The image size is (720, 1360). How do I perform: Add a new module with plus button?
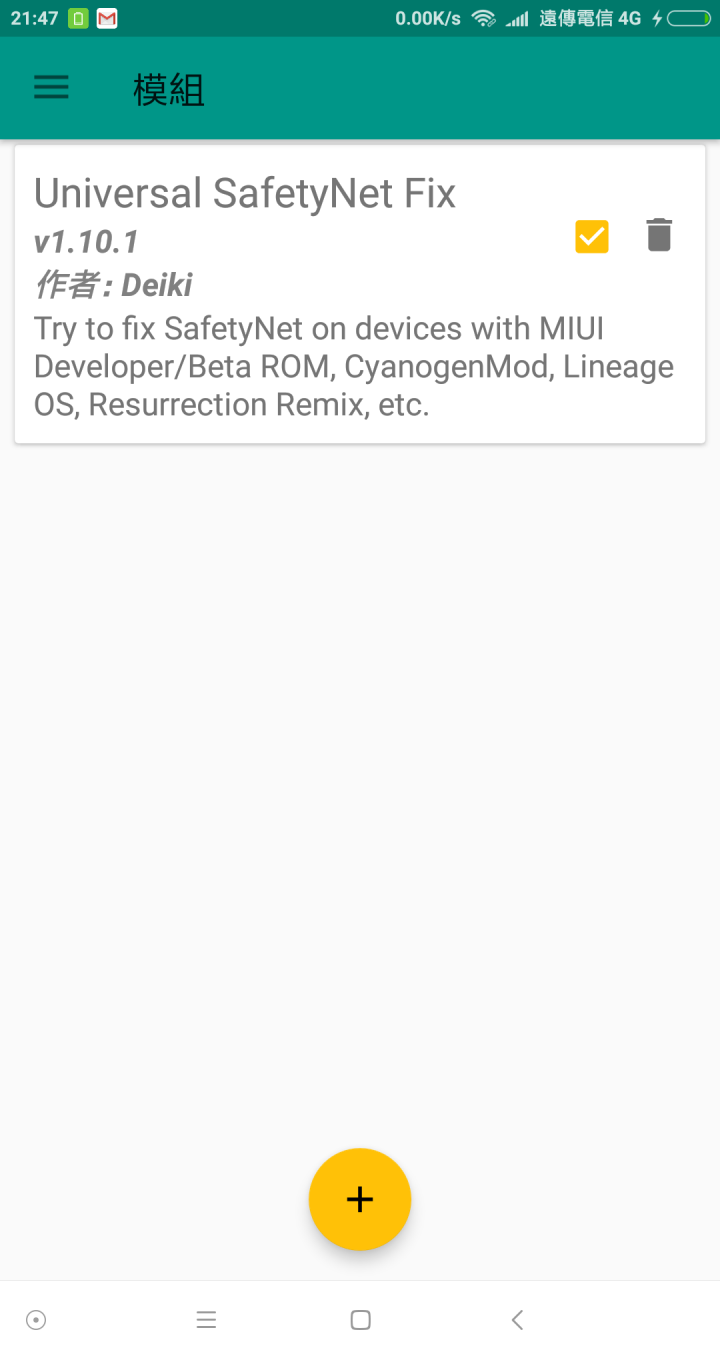pos(360,1199)
